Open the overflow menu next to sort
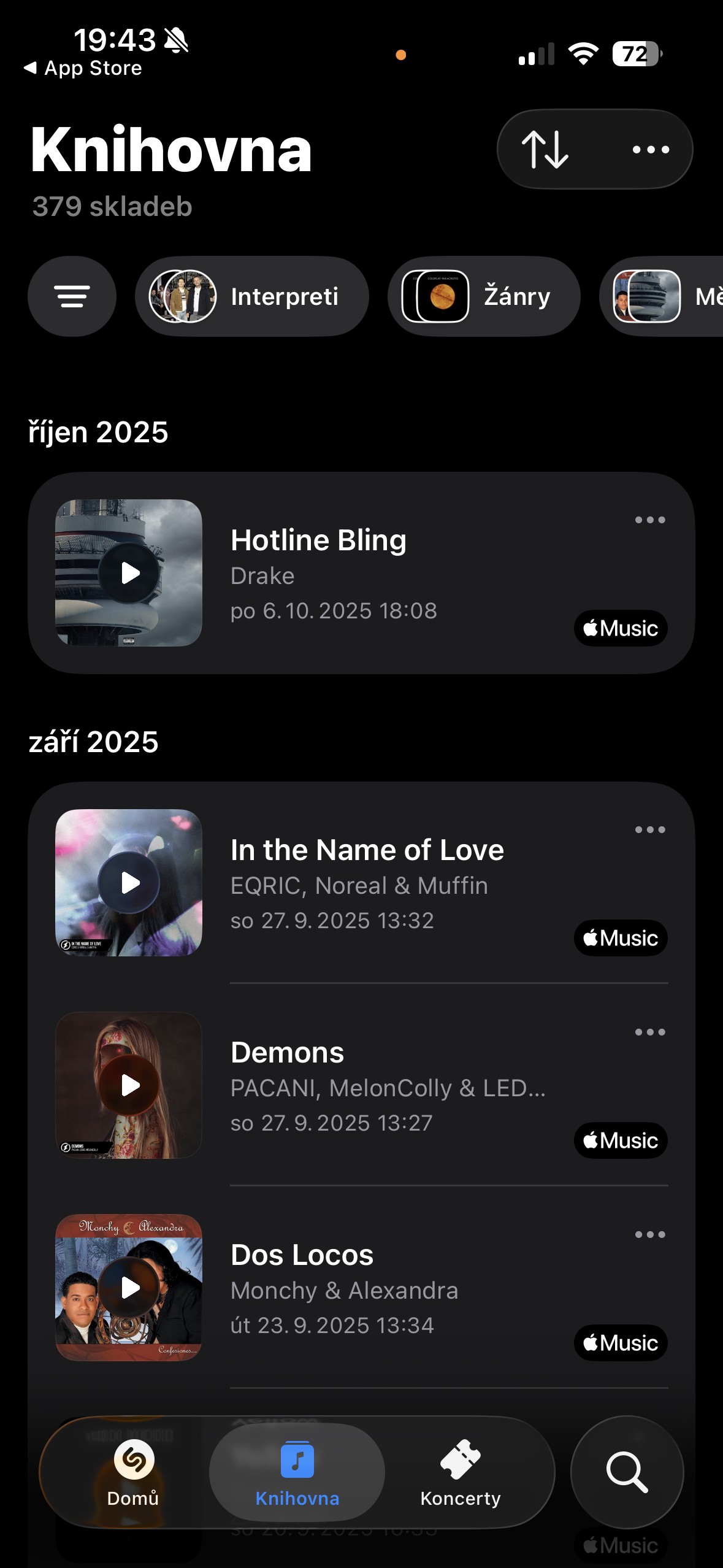The height and width of the screenshot is (1568, 723). click(651, 150)
